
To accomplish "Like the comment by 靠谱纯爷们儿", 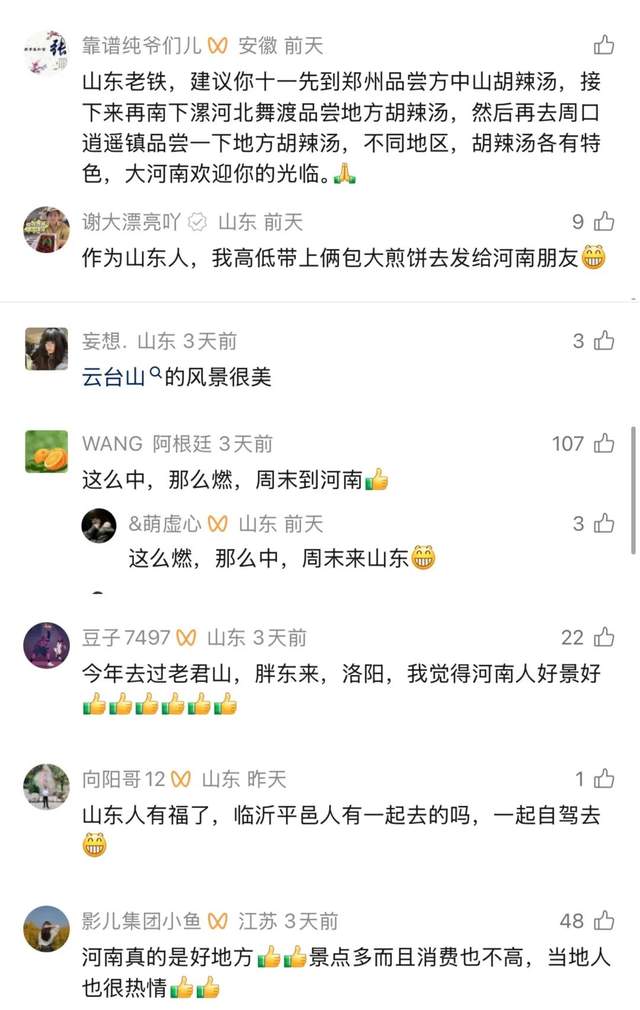I will [x=603, y=46].
